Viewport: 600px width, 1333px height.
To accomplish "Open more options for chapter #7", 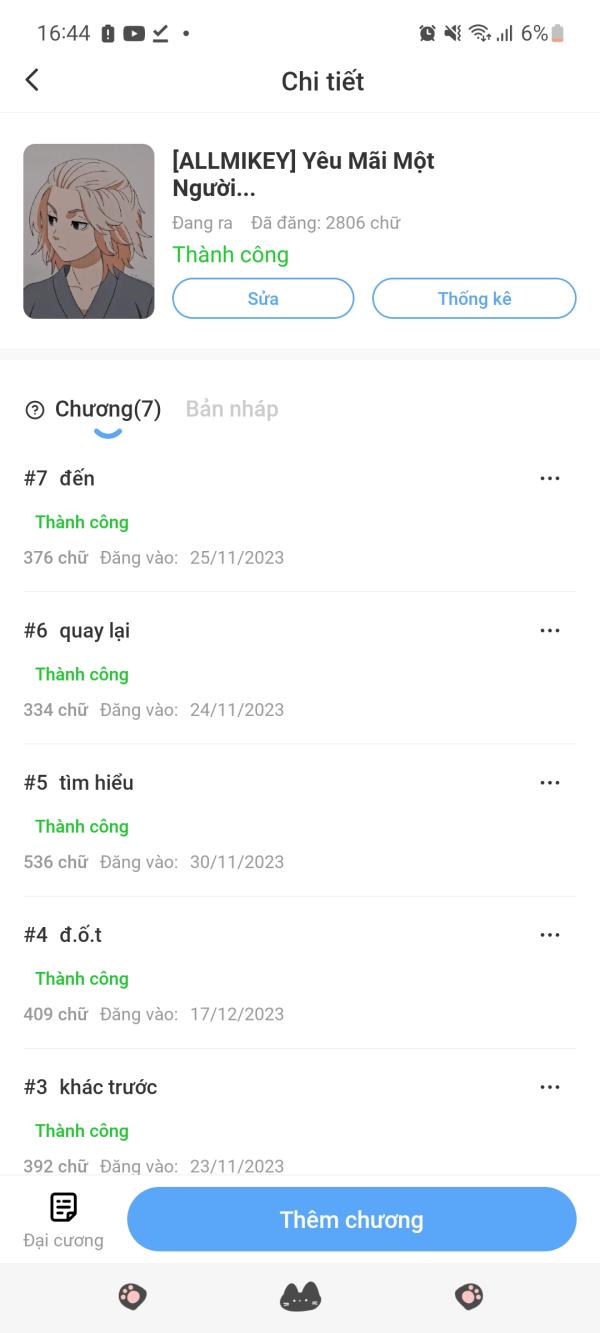I will [x=549, y=478].
